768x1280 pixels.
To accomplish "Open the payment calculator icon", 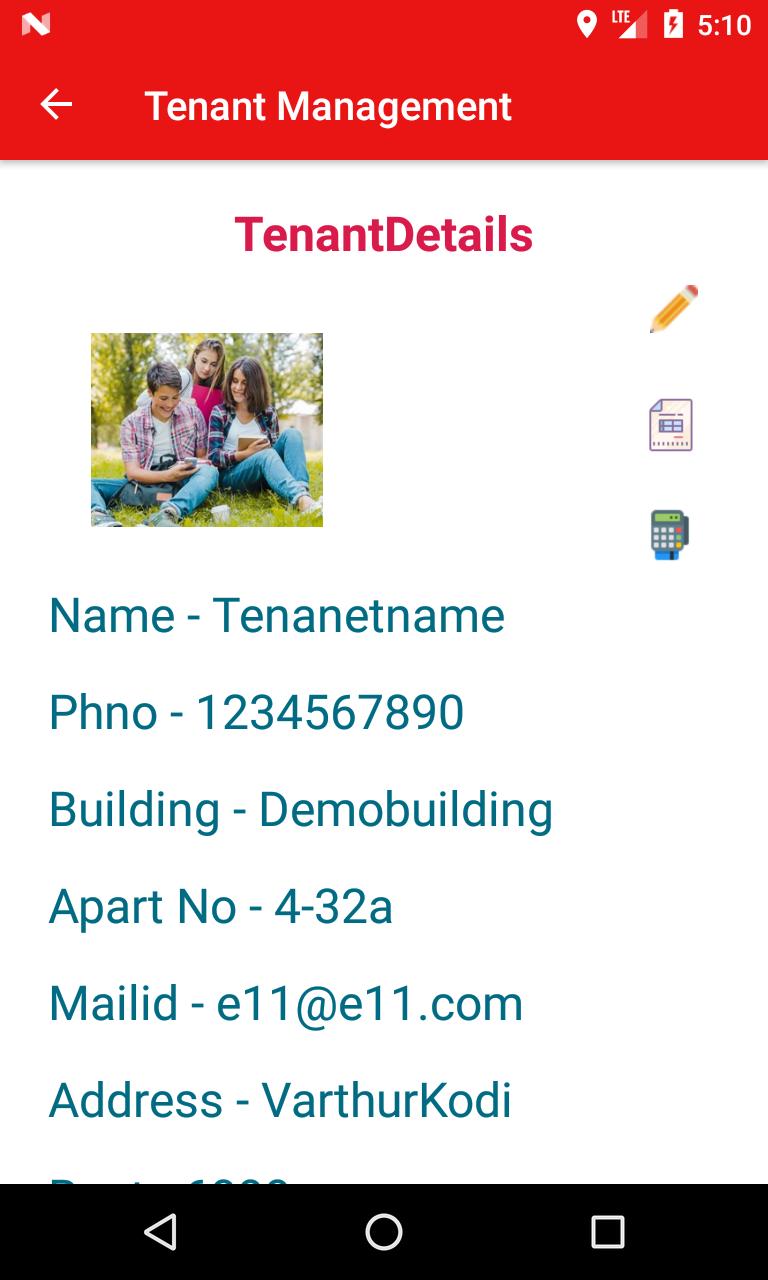I will [x=669, y=535].
